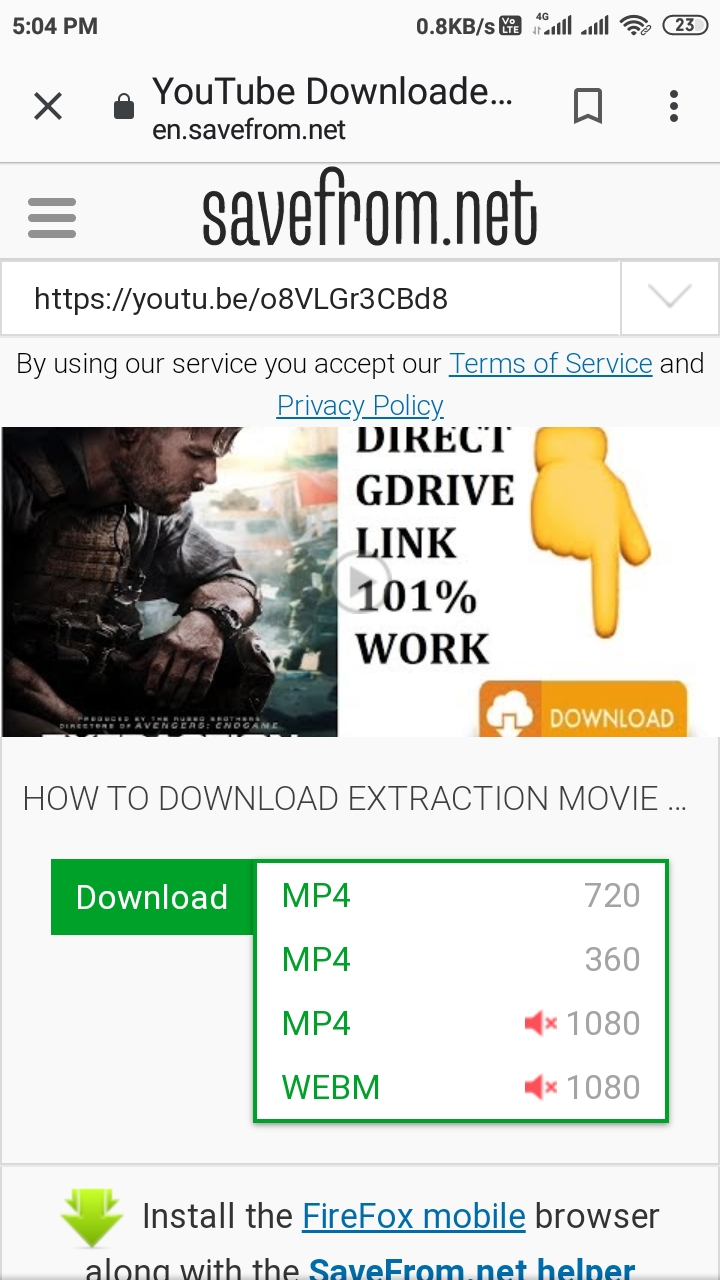Bookmark this page
Screen dimensions: 720x1280
pyautogui.click(x=588, y=106)
